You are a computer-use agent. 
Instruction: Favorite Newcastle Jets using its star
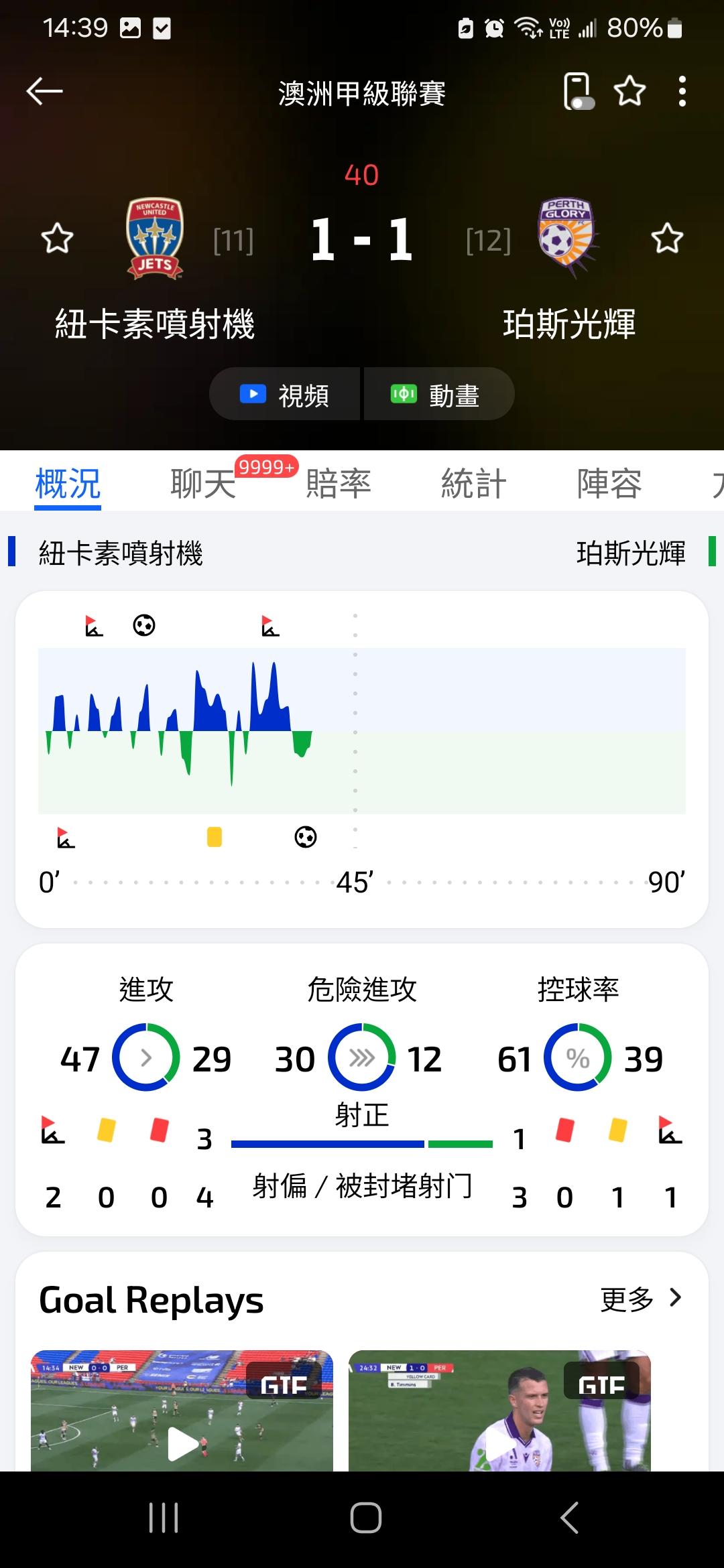(x=57, y=239)
